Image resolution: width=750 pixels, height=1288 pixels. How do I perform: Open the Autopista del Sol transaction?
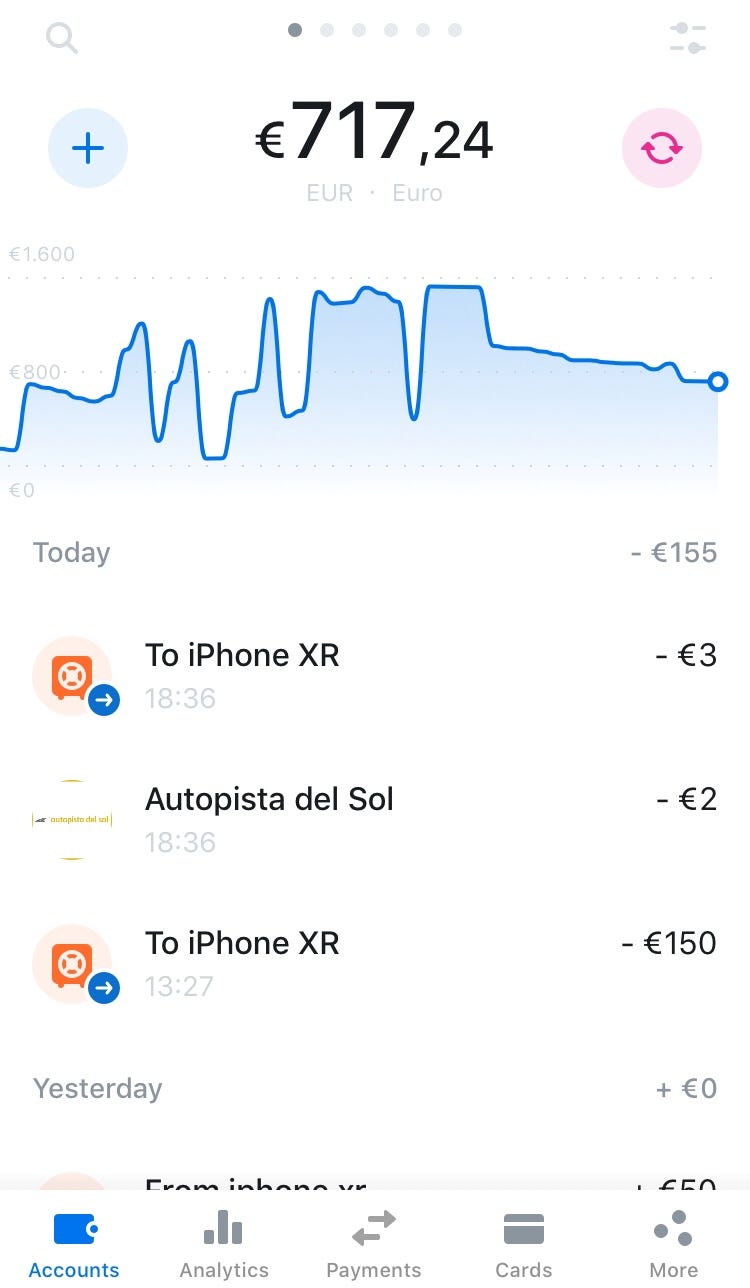375,820
